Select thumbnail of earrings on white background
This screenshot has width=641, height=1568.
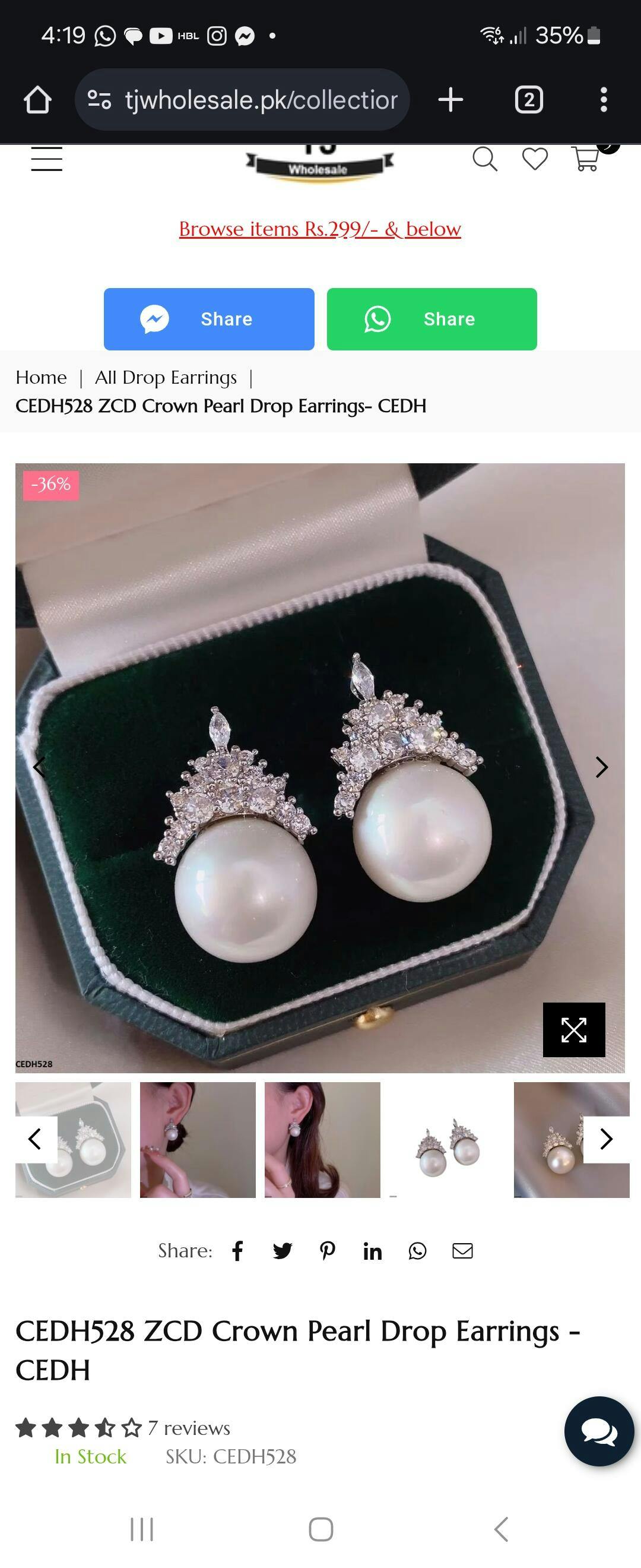447,1140
